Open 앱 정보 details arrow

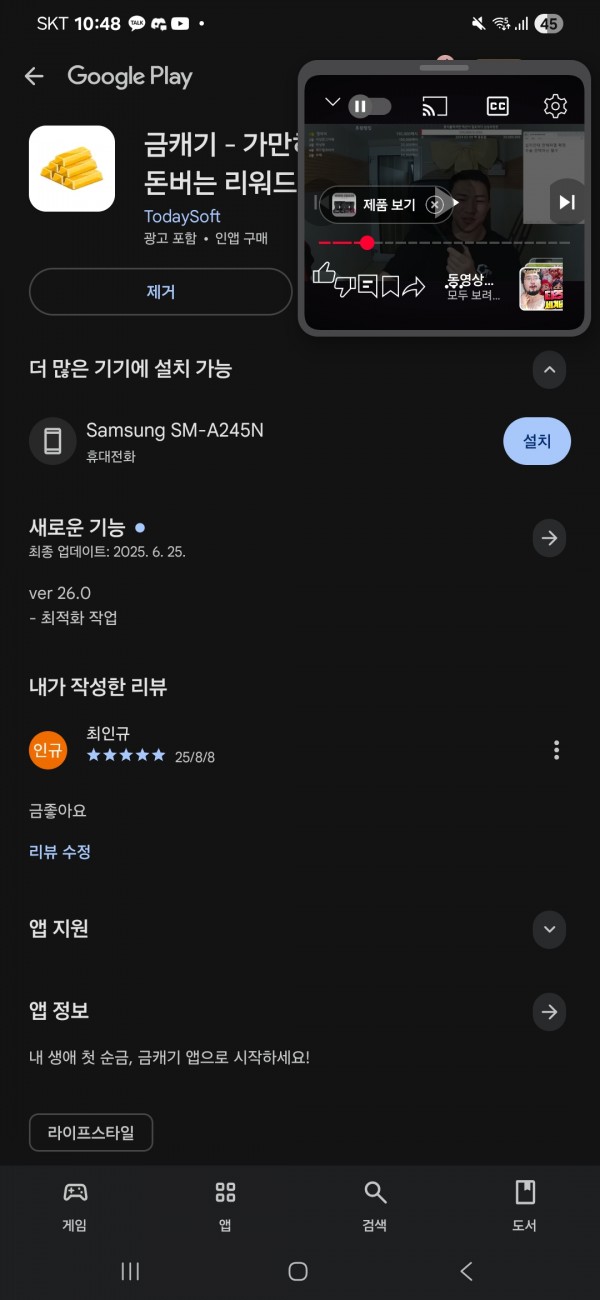(548, 1012)
